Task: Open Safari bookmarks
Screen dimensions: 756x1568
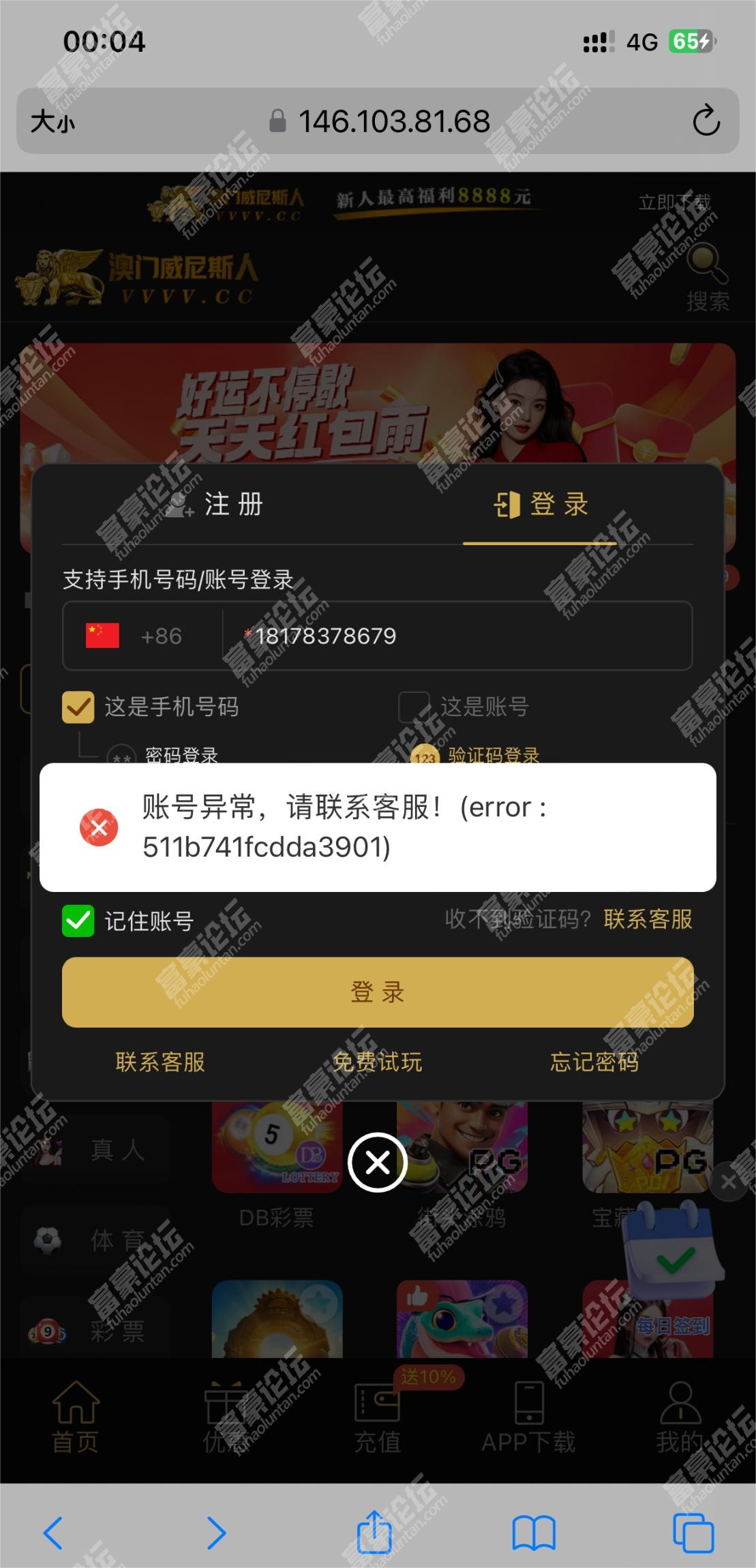Action: (x=534, y=1532)
